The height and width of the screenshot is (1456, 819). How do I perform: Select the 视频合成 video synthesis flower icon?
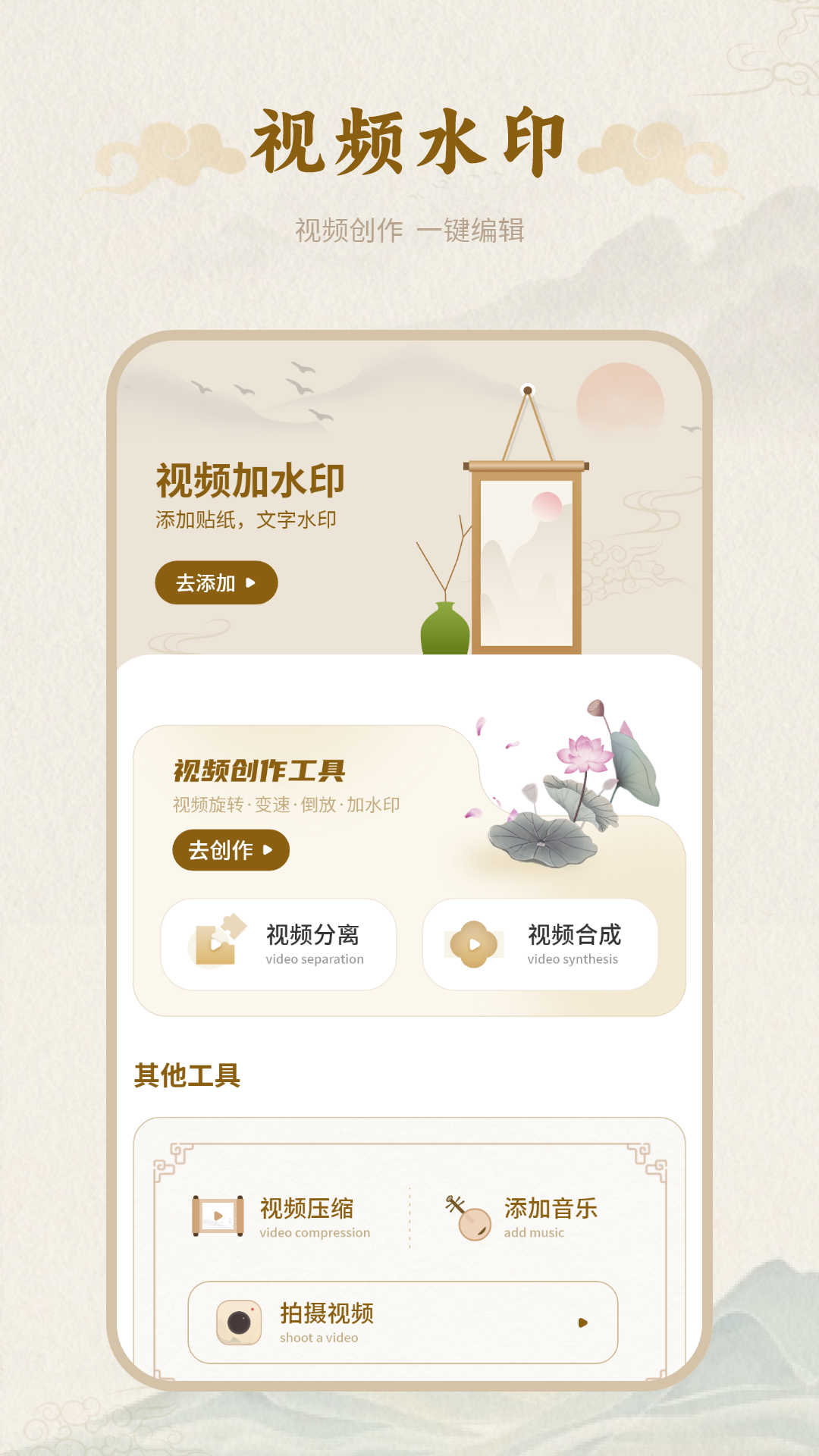tap(474, 943)
